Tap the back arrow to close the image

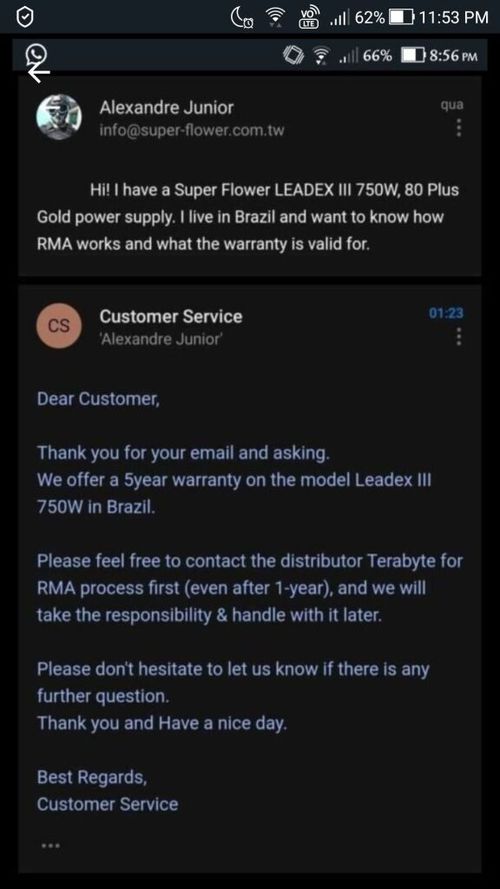(x=39, y=73)
